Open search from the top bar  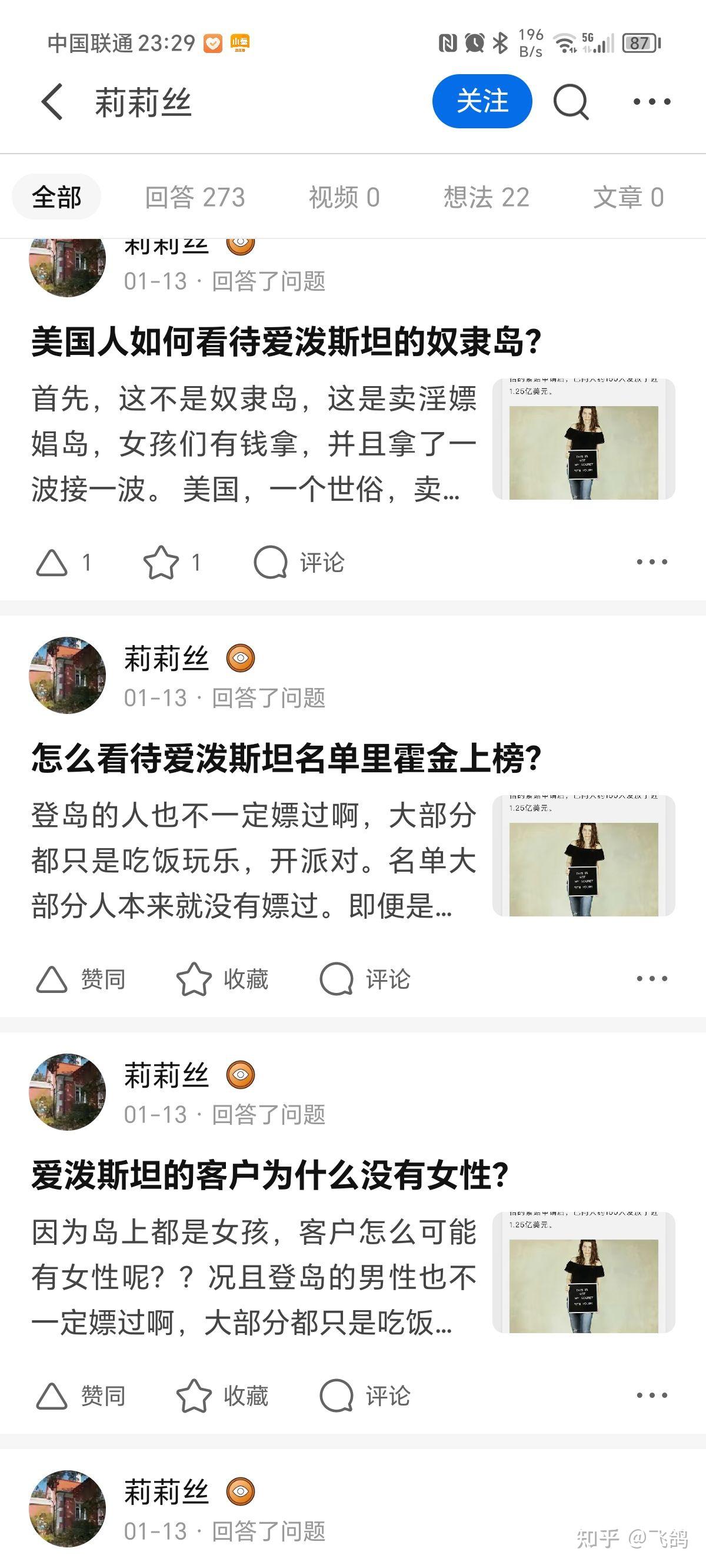click(x=570, y=102)
